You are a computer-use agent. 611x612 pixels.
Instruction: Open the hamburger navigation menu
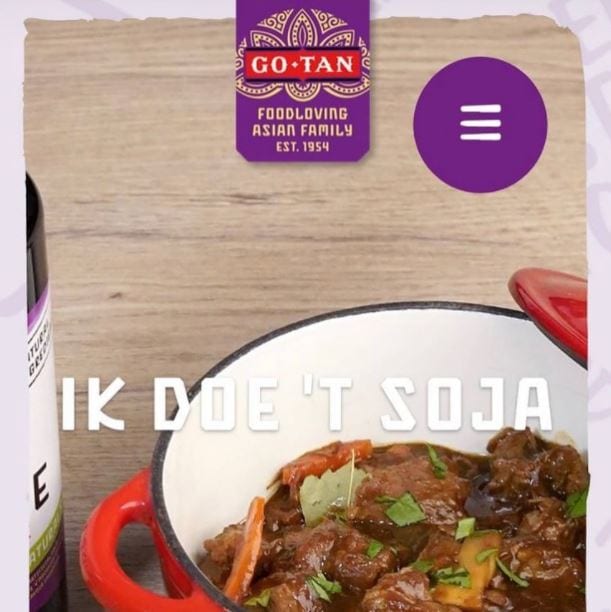click(480, 124)
